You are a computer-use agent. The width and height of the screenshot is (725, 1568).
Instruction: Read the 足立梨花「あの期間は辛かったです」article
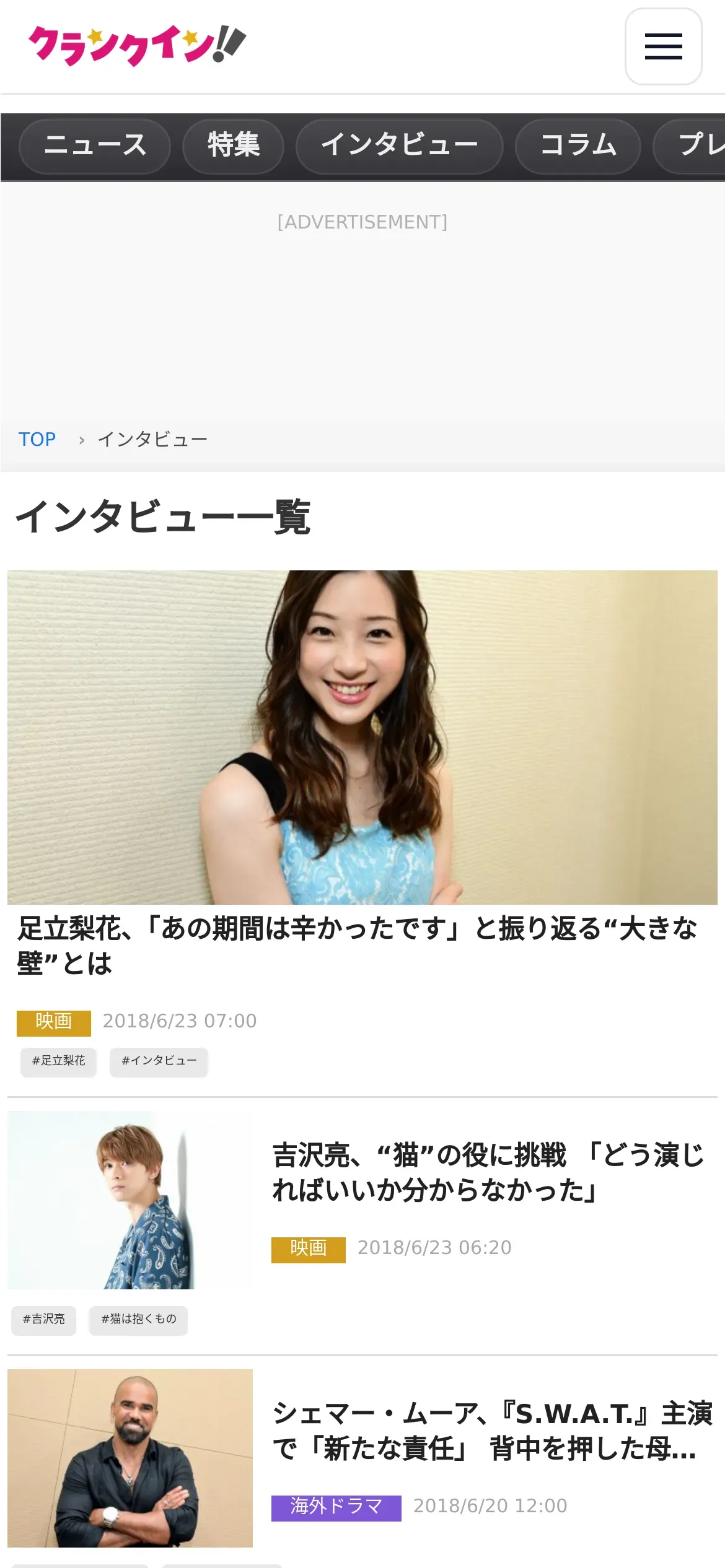(357, 946)
